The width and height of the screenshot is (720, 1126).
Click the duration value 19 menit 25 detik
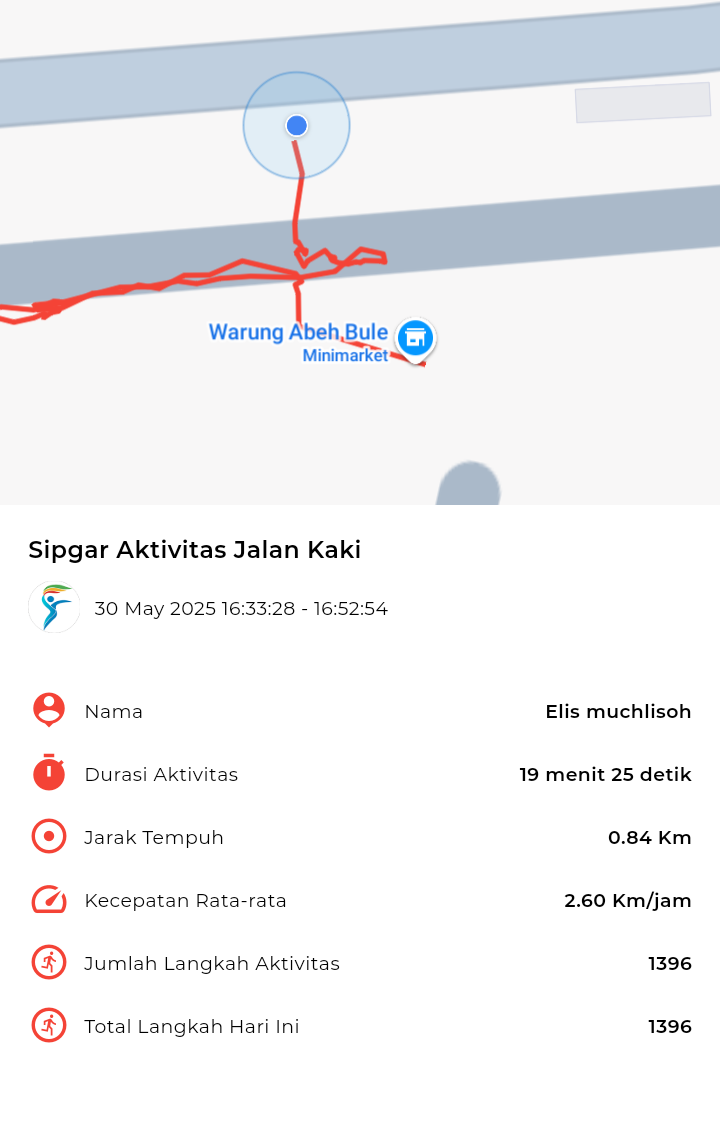coord(605,774)
